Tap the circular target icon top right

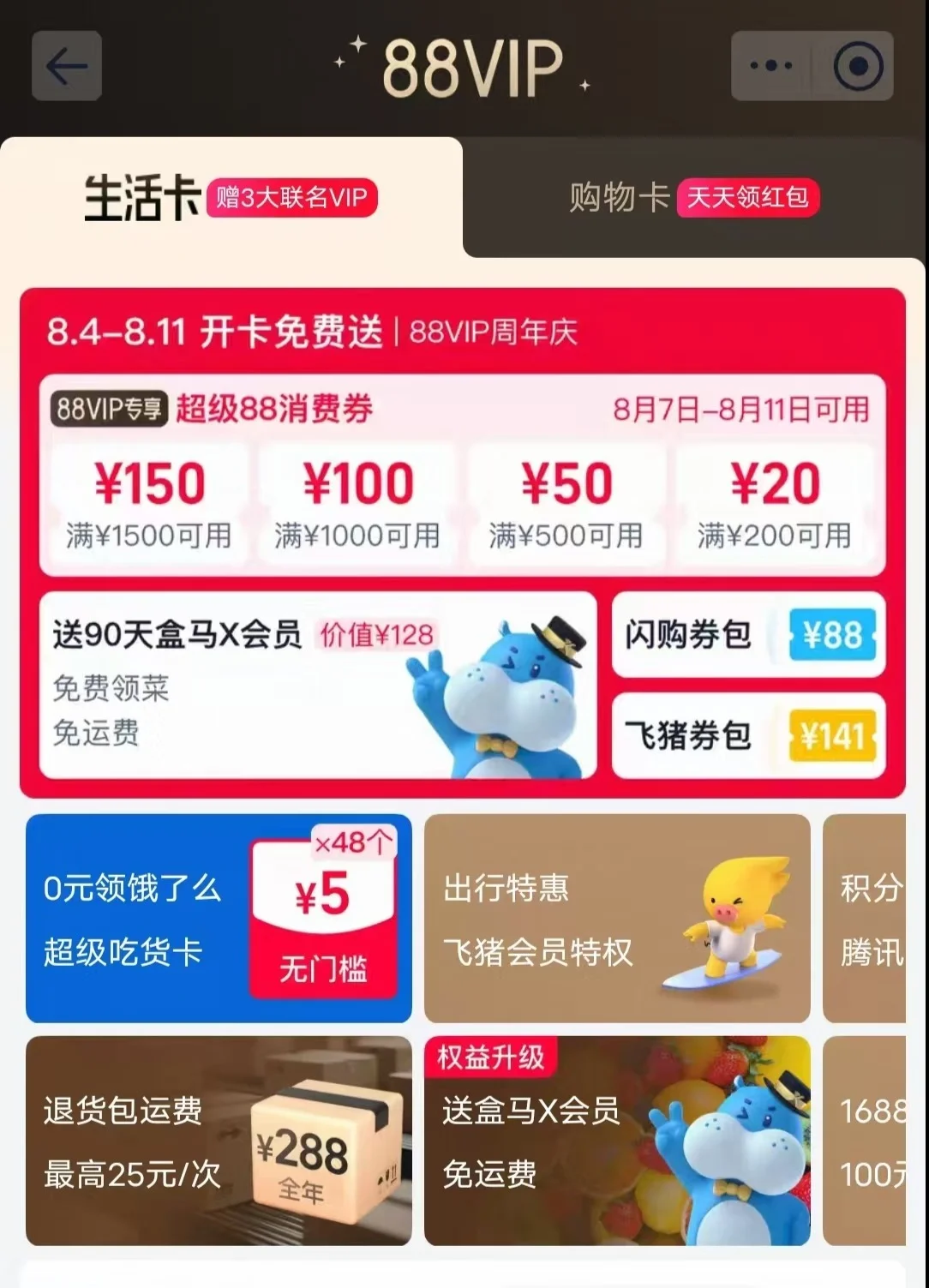point(860,64)
